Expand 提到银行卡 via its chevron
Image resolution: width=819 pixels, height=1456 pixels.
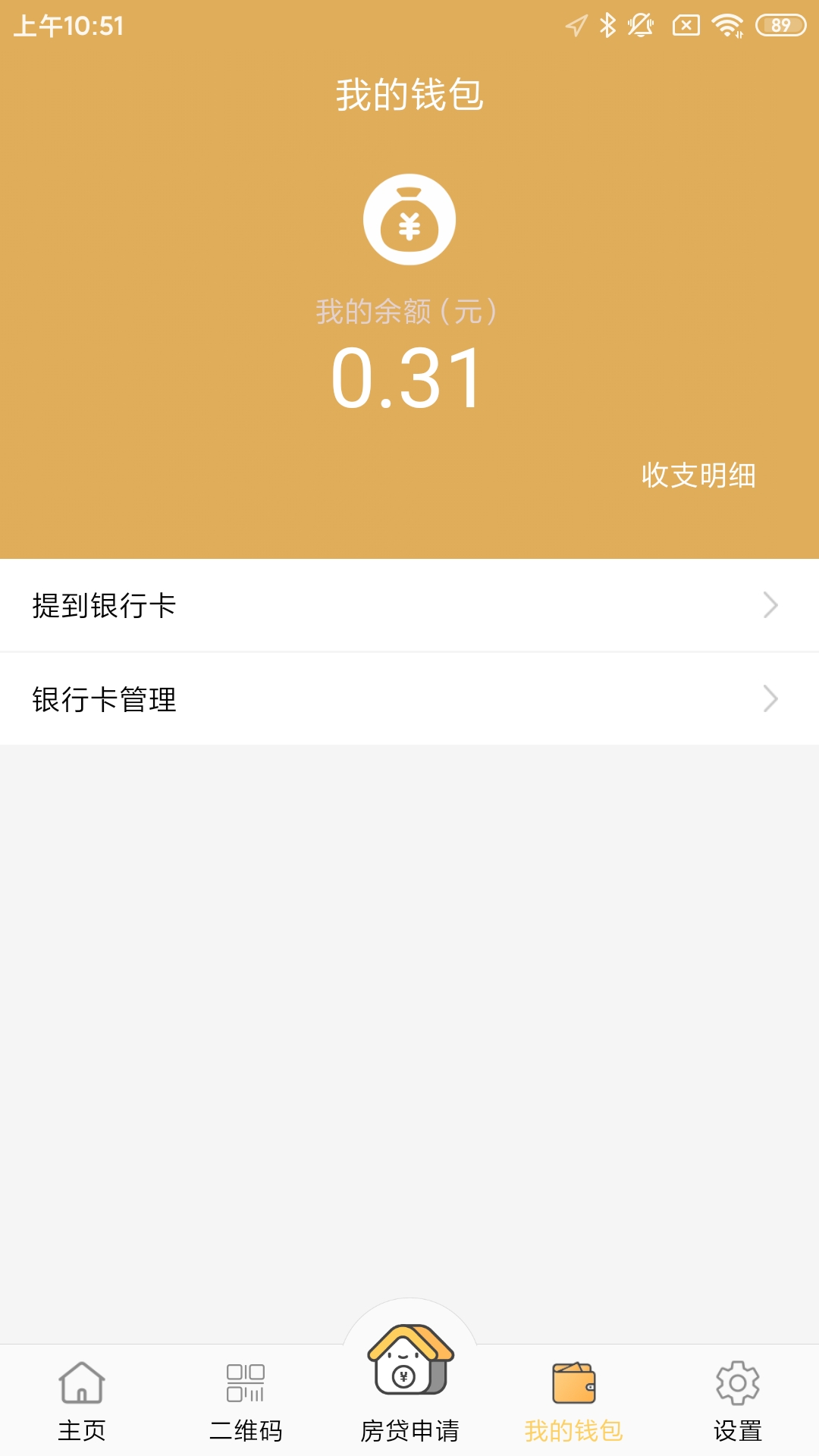coord(772,606)
